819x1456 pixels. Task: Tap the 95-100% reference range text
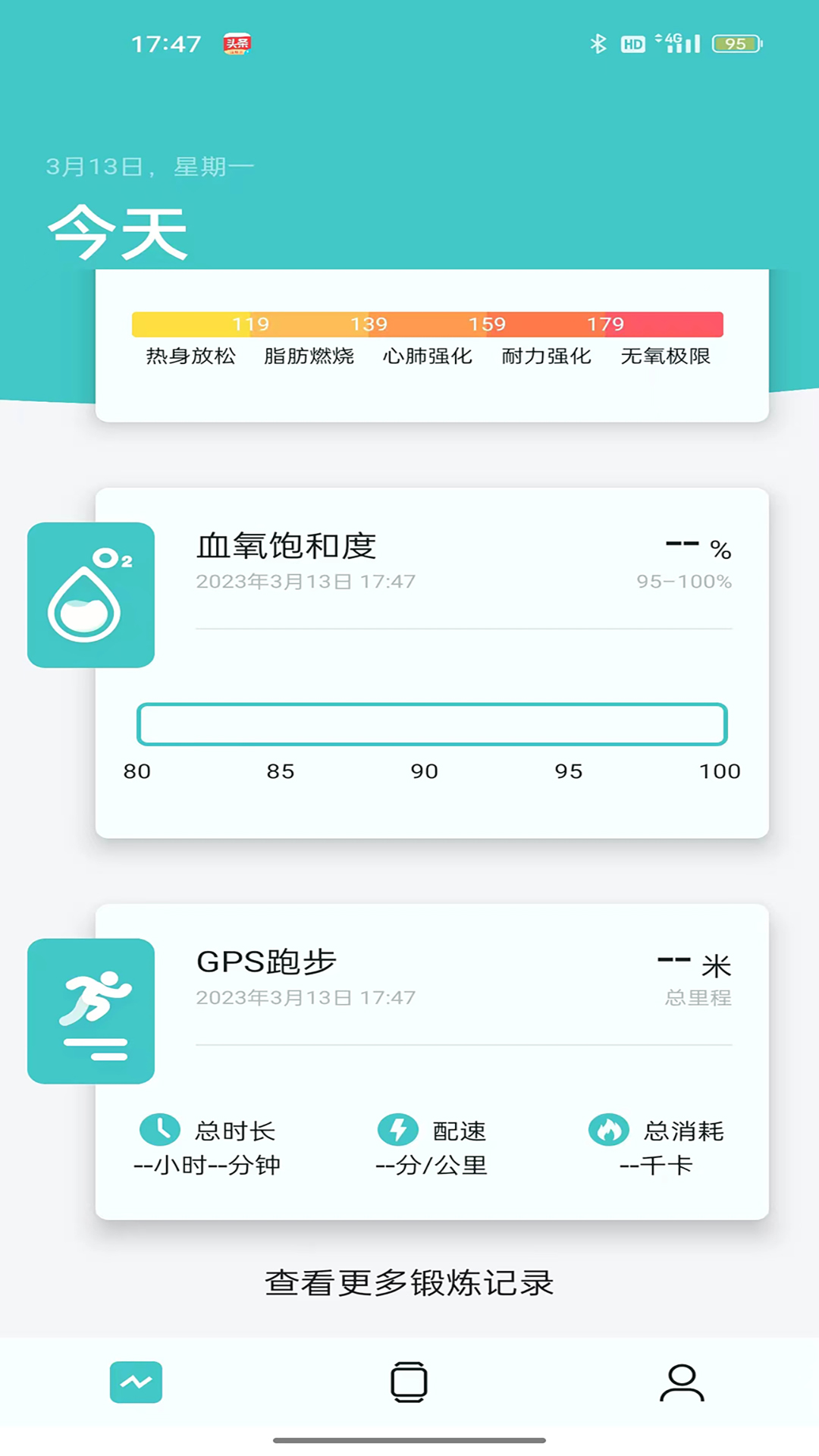(x=682, y=581)
